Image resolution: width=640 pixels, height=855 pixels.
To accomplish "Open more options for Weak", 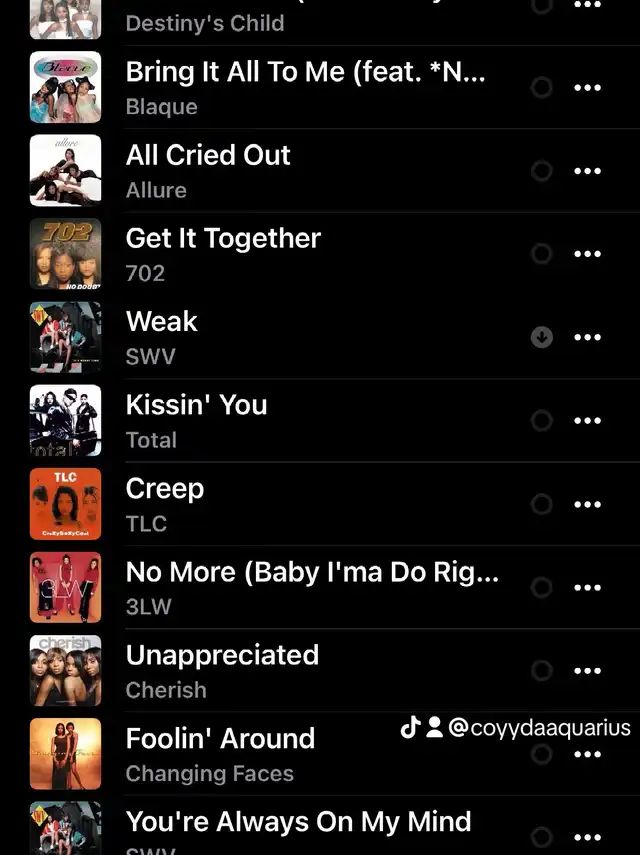I will 587,337.
